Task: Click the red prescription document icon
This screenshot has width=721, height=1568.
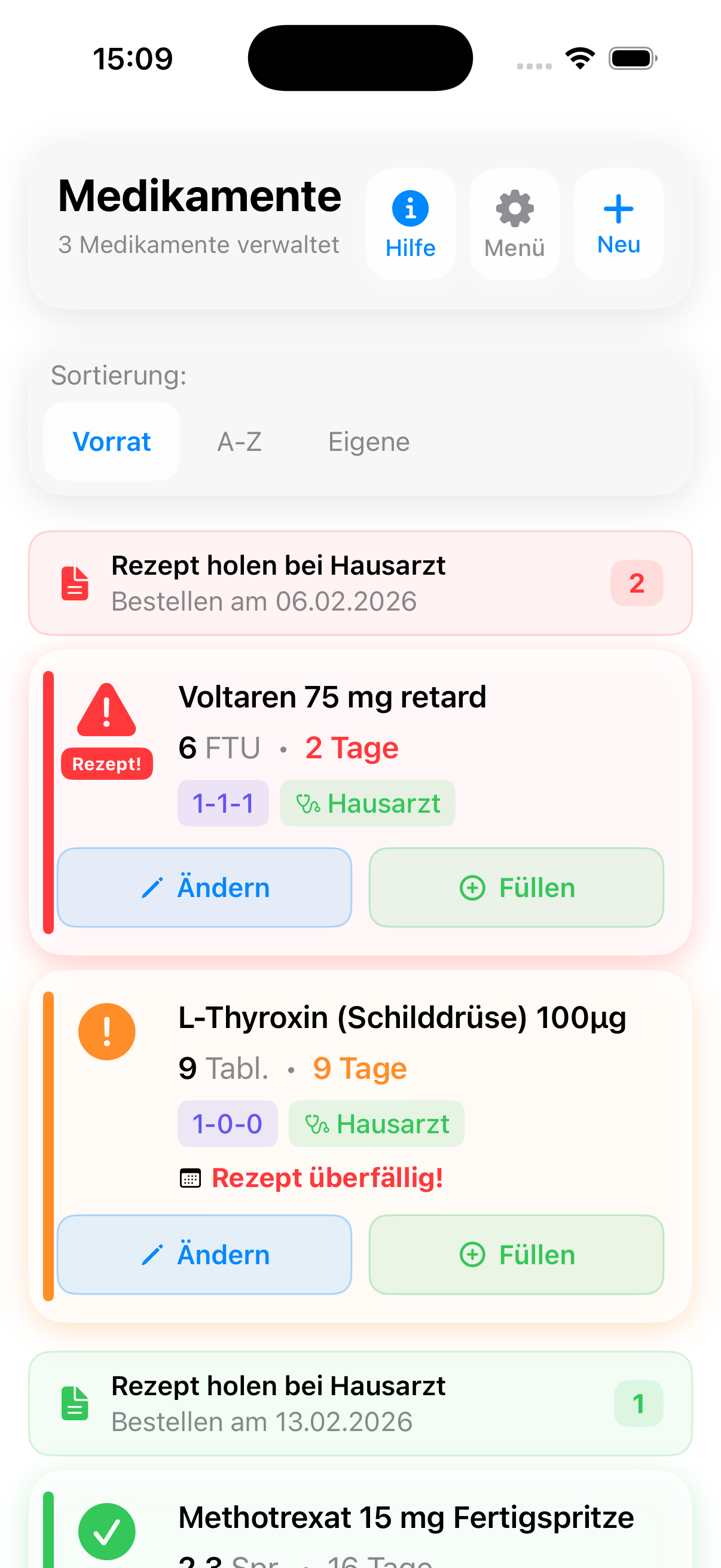Action: [x=74, y=582]
